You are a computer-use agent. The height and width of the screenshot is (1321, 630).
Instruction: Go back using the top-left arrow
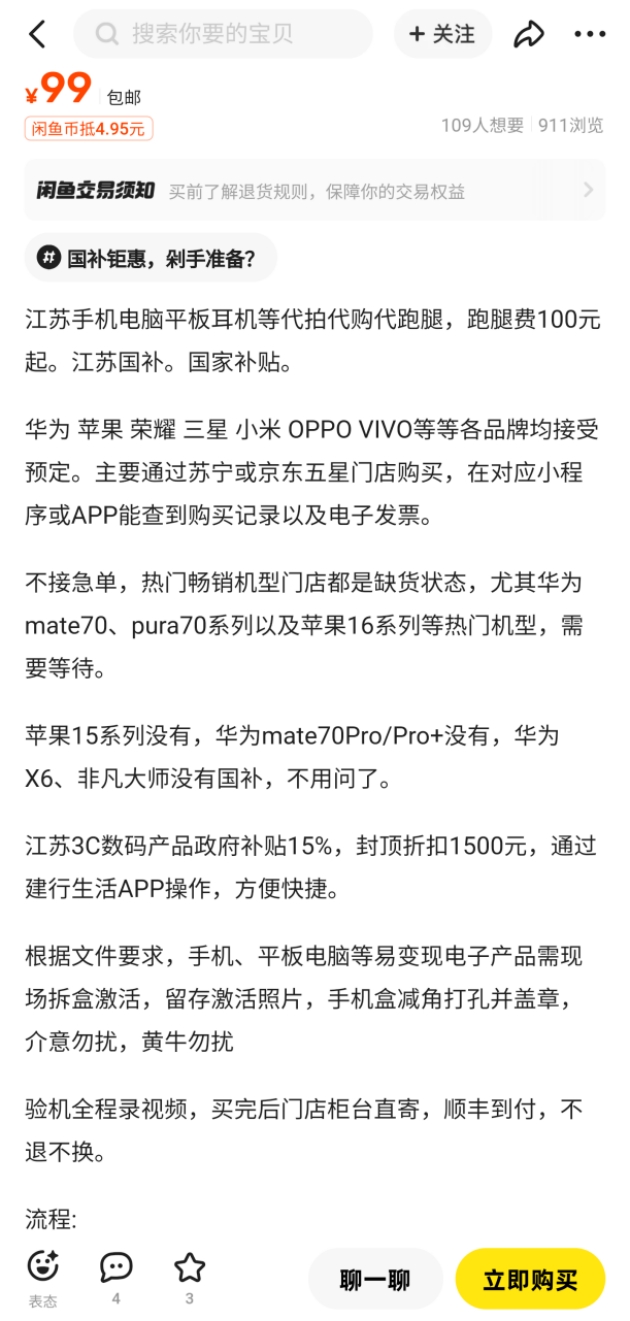(x=37, y=34)
